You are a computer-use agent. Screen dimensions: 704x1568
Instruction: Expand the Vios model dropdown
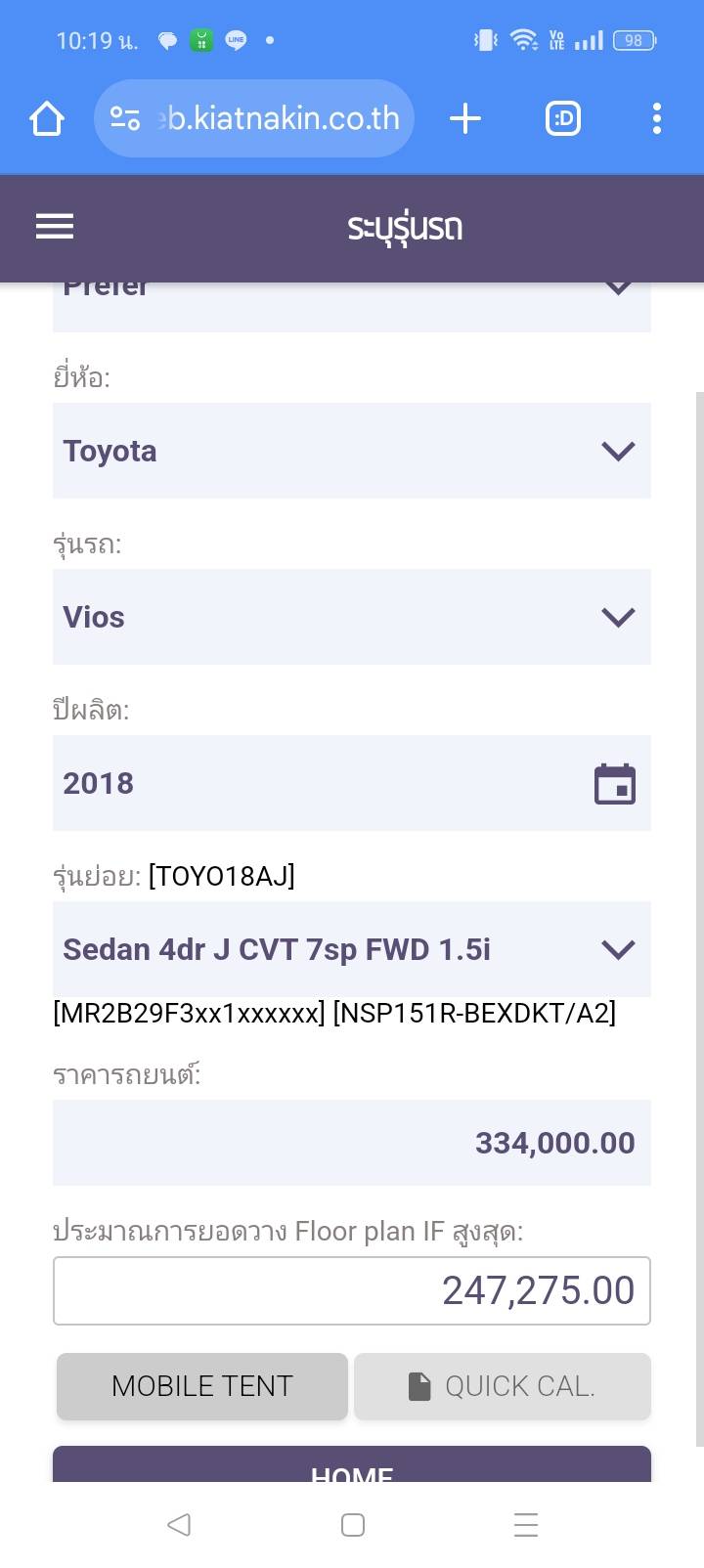352,617
